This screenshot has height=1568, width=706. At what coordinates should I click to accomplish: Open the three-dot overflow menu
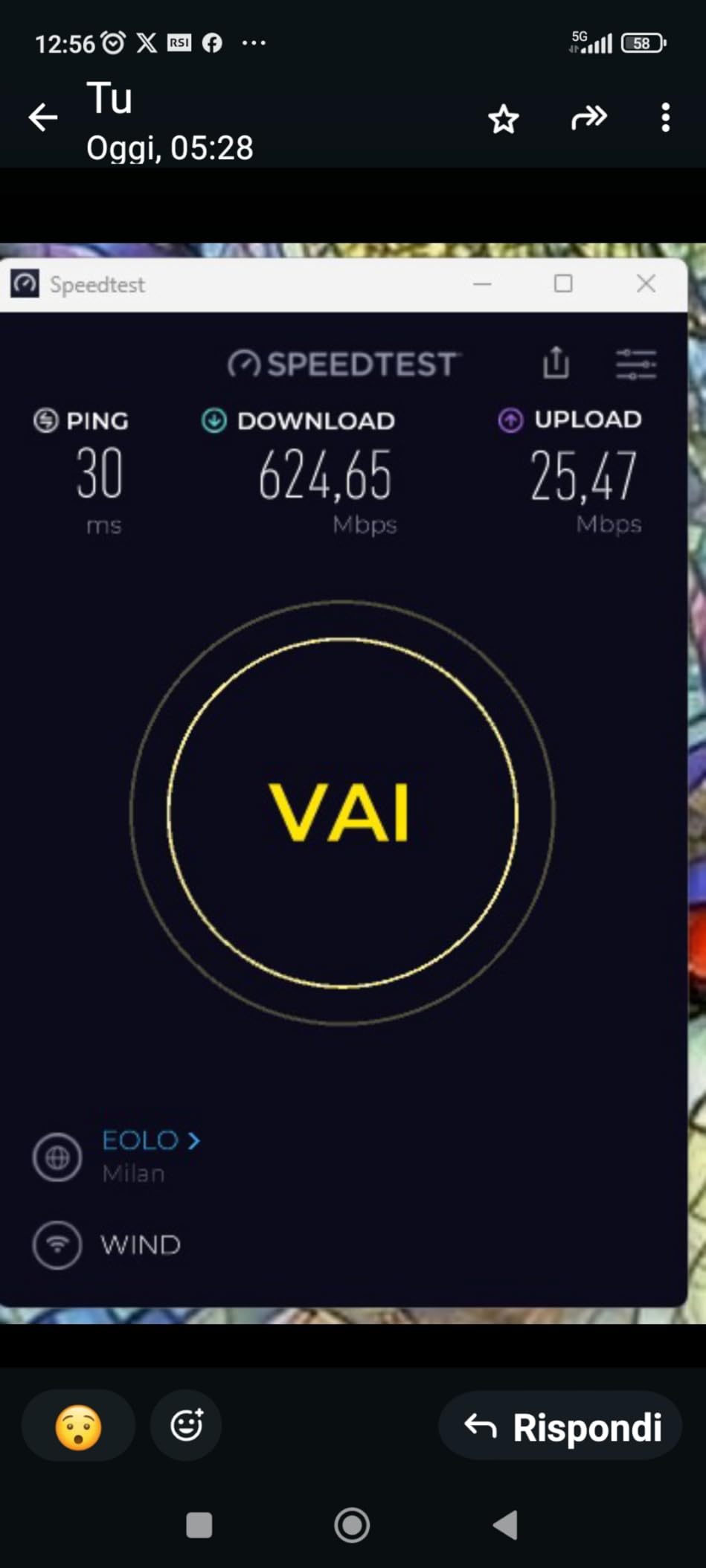[664, 118]
